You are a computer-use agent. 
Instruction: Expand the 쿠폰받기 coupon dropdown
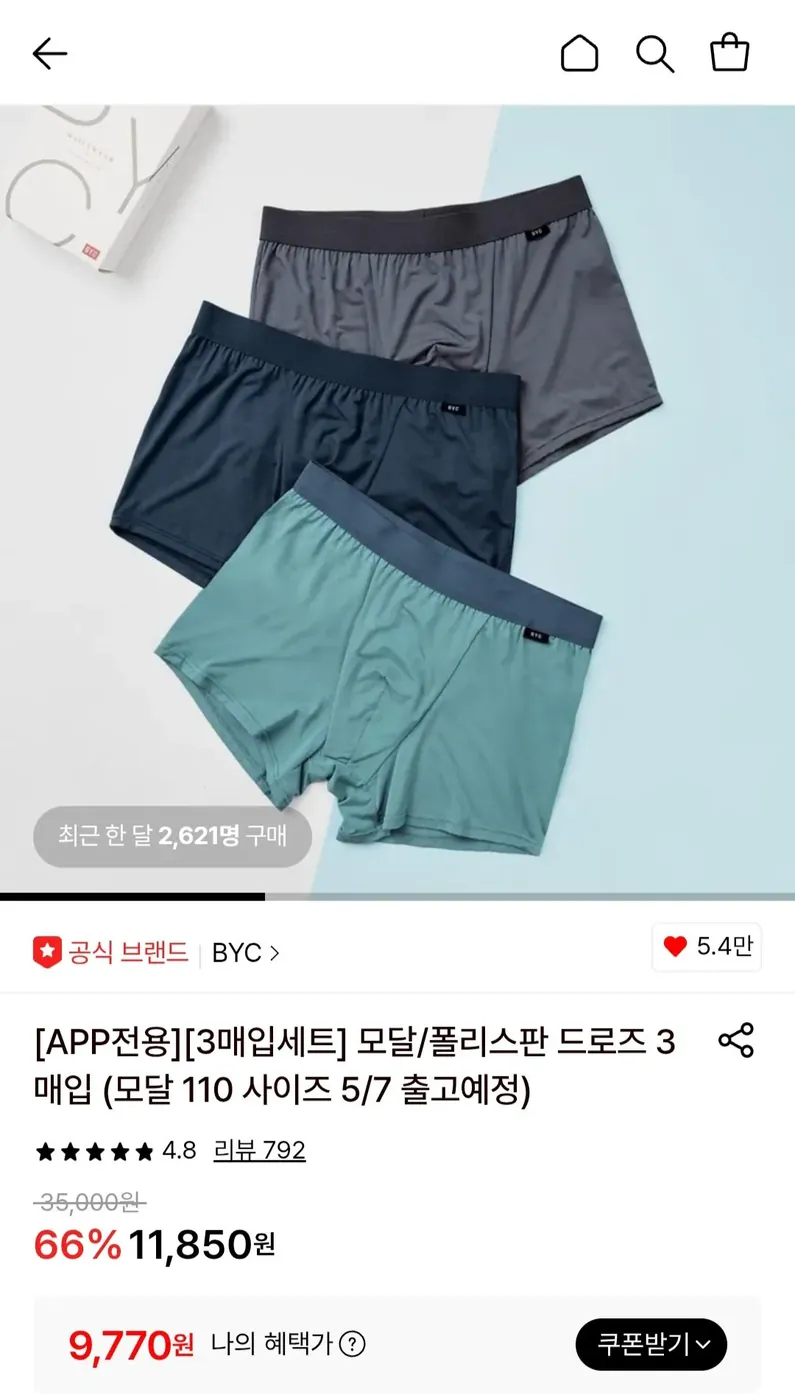click(x=651, y=1345)
